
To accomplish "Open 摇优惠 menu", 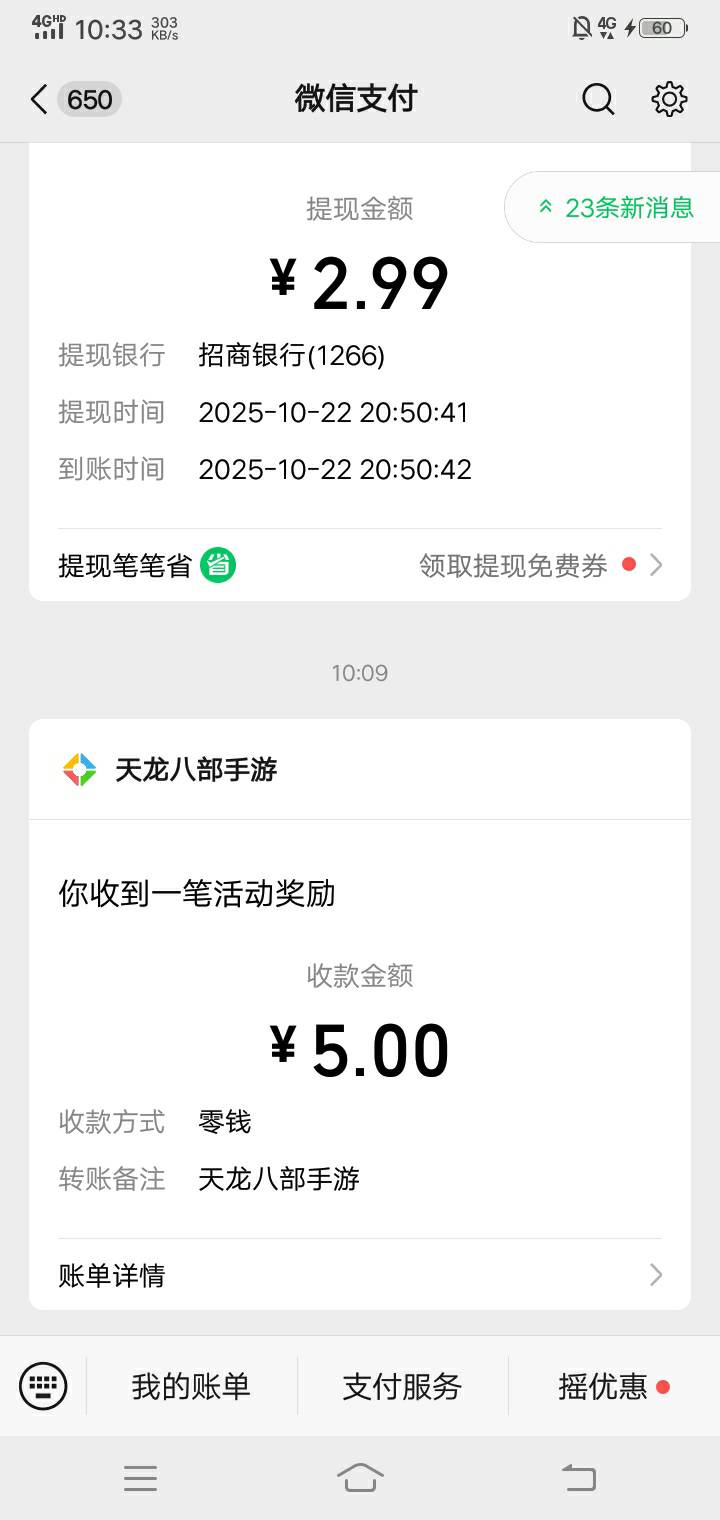I will (x=614, y=1387).
